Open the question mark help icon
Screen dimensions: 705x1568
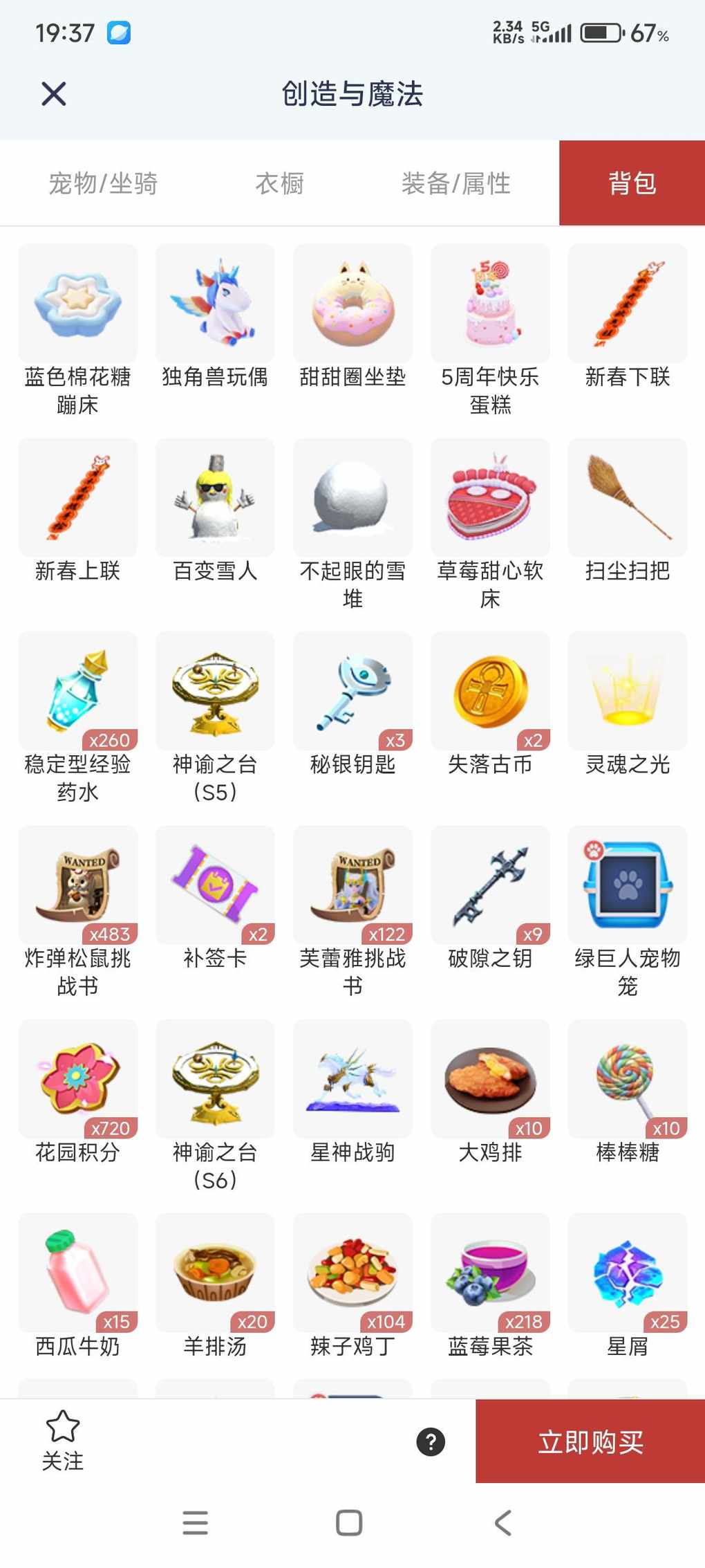[431, 1441]
